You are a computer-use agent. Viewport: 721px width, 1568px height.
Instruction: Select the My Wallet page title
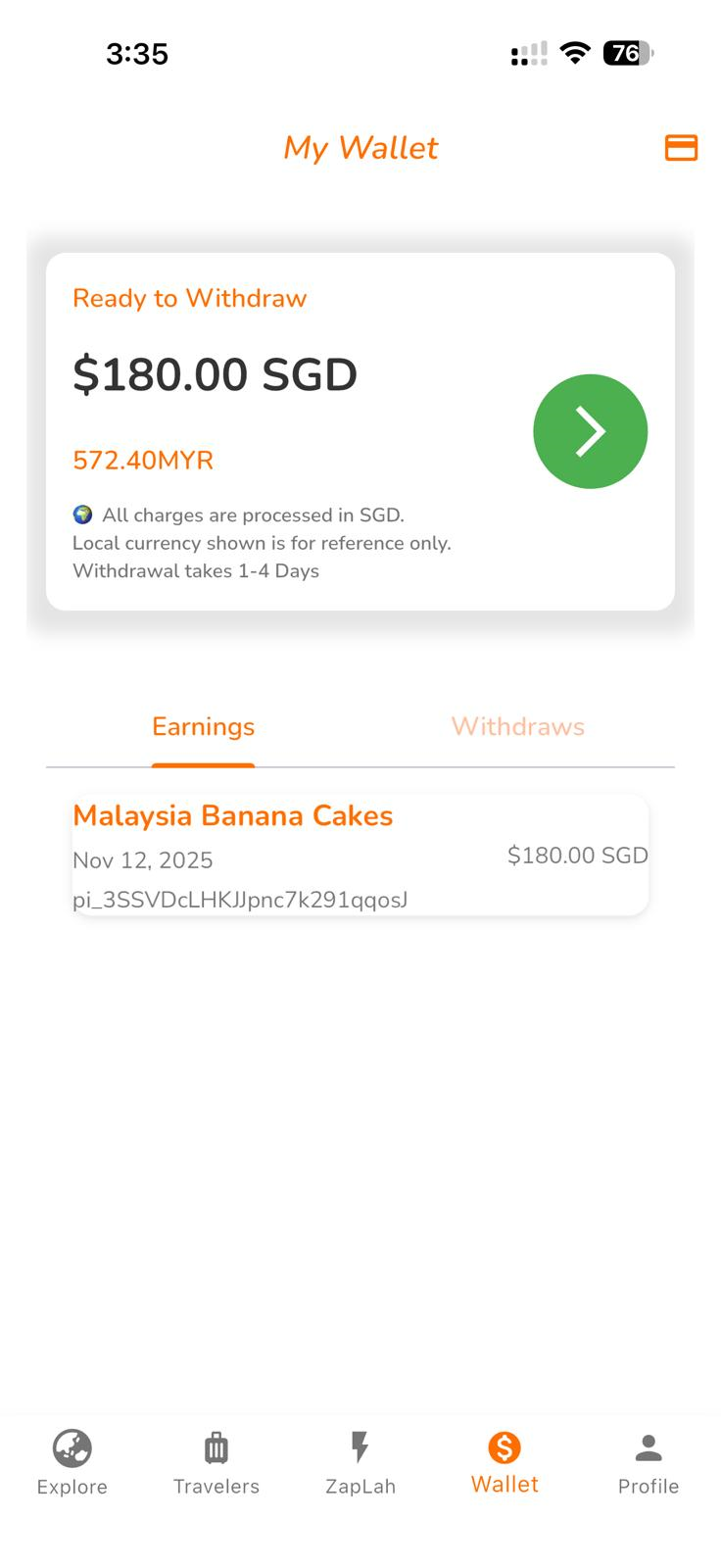[x=360, y=148]
